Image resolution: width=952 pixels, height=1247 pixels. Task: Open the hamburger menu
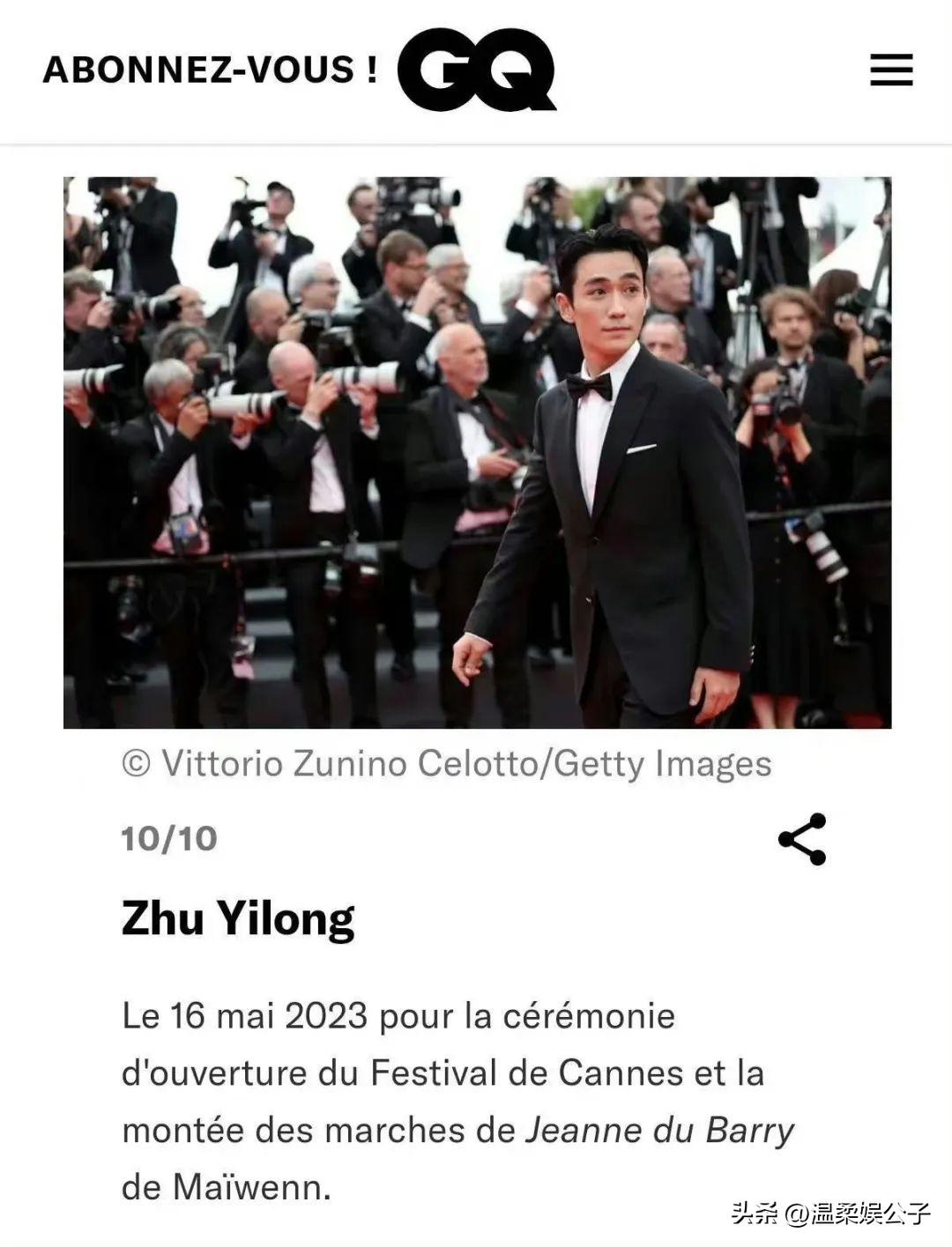click(x=891, y=71)
